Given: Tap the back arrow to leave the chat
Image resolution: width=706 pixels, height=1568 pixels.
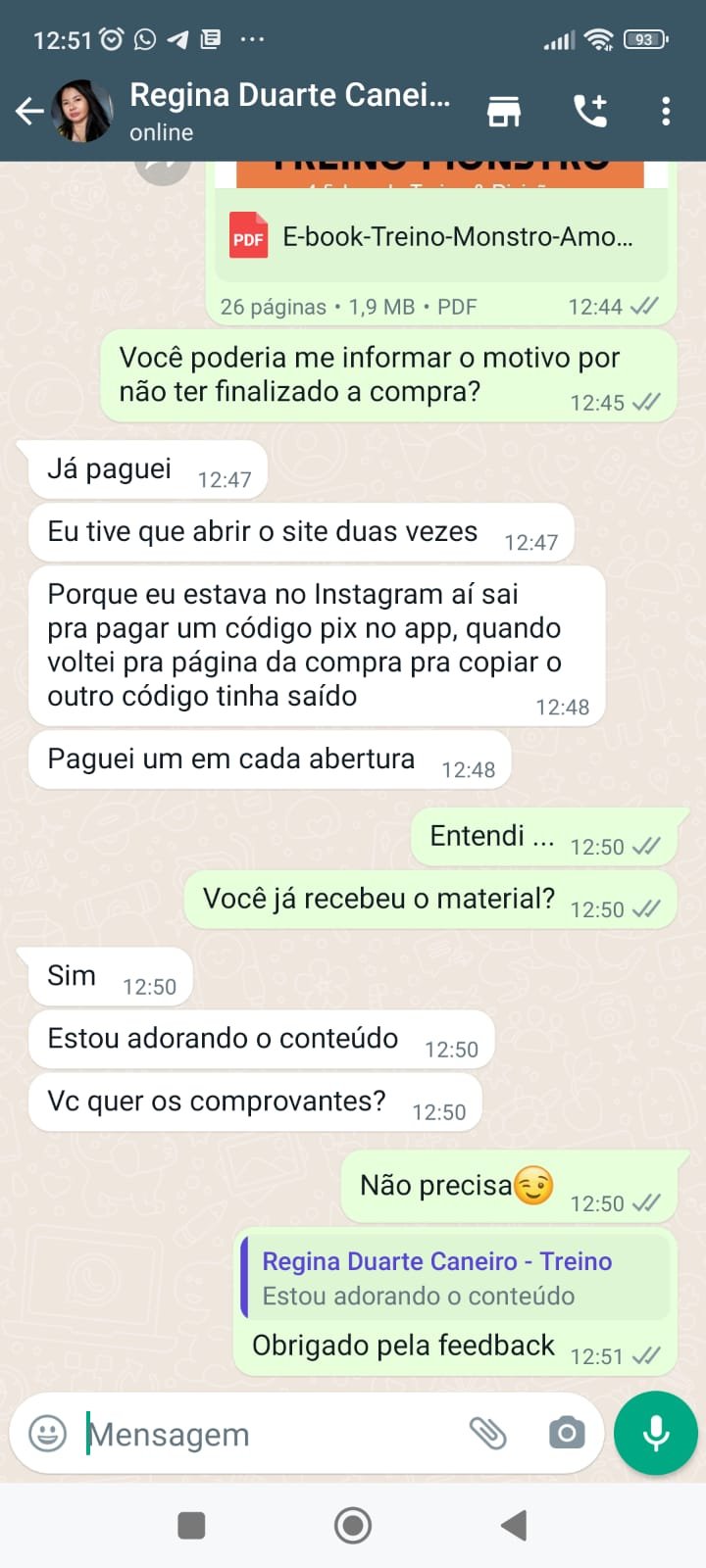Looking at the screenshot, I should (28, 111).
